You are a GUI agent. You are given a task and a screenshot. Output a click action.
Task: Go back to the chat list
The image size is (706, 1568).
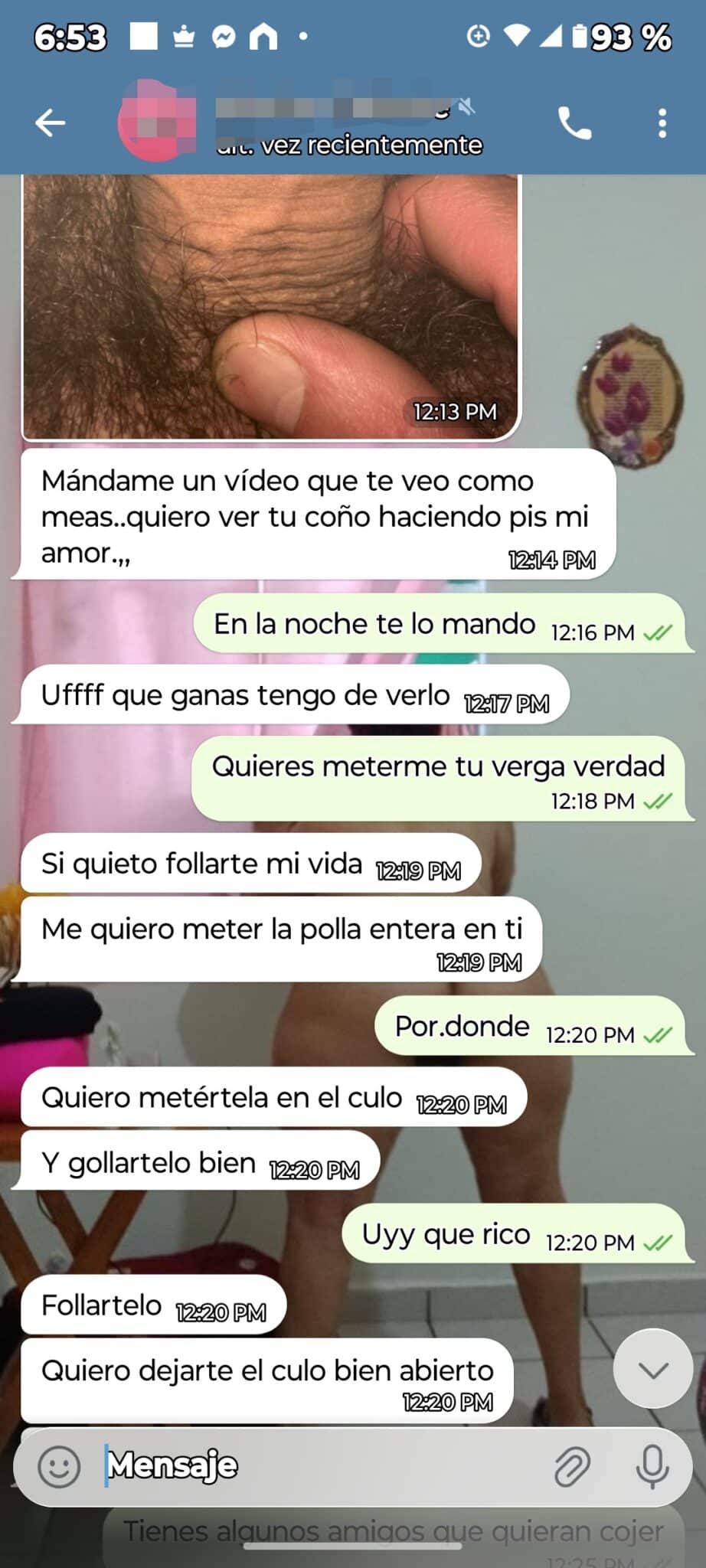point(51,122)
